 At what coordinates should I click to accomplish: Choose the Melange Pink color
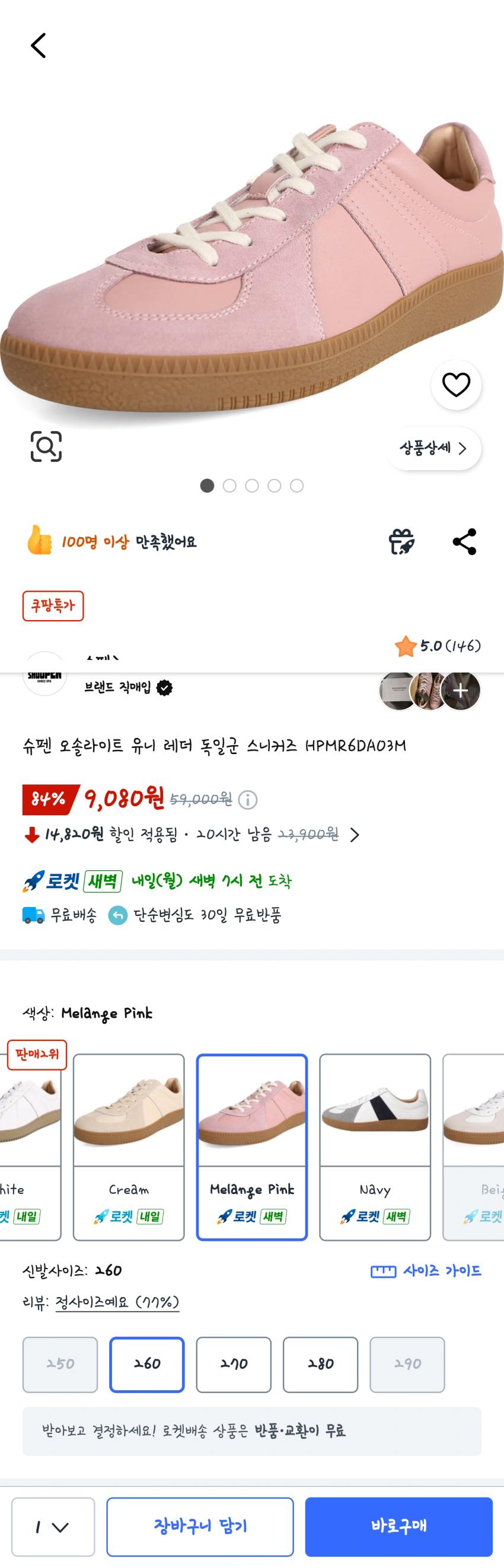pyautogui.click(x=251, y=1147)
